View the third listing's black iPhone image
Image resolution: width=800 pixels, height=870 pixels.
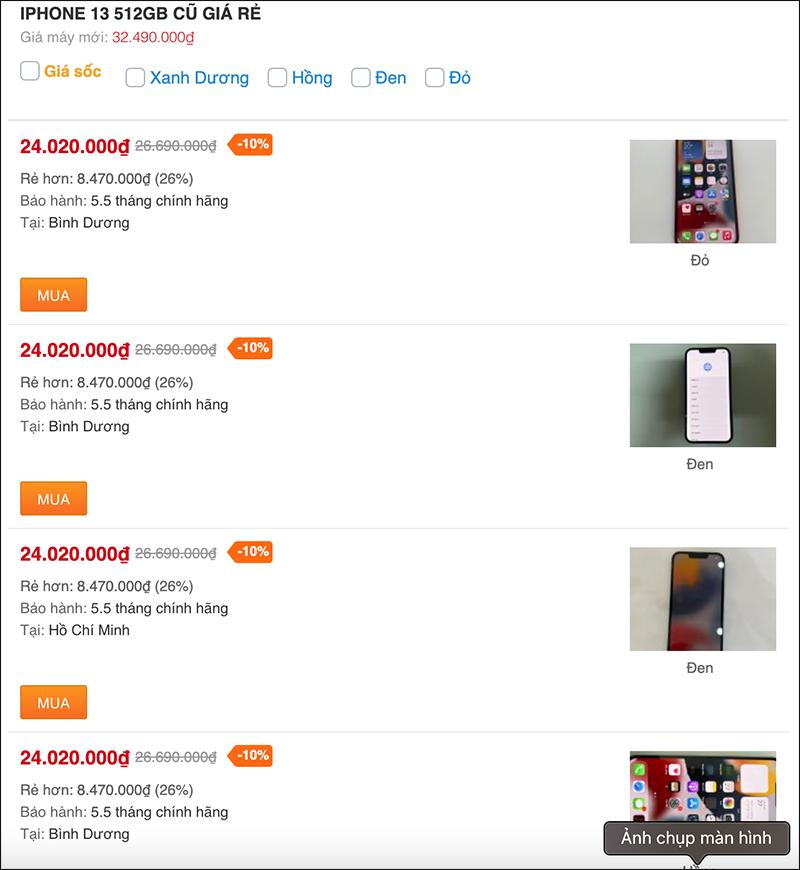click(702, 598)
